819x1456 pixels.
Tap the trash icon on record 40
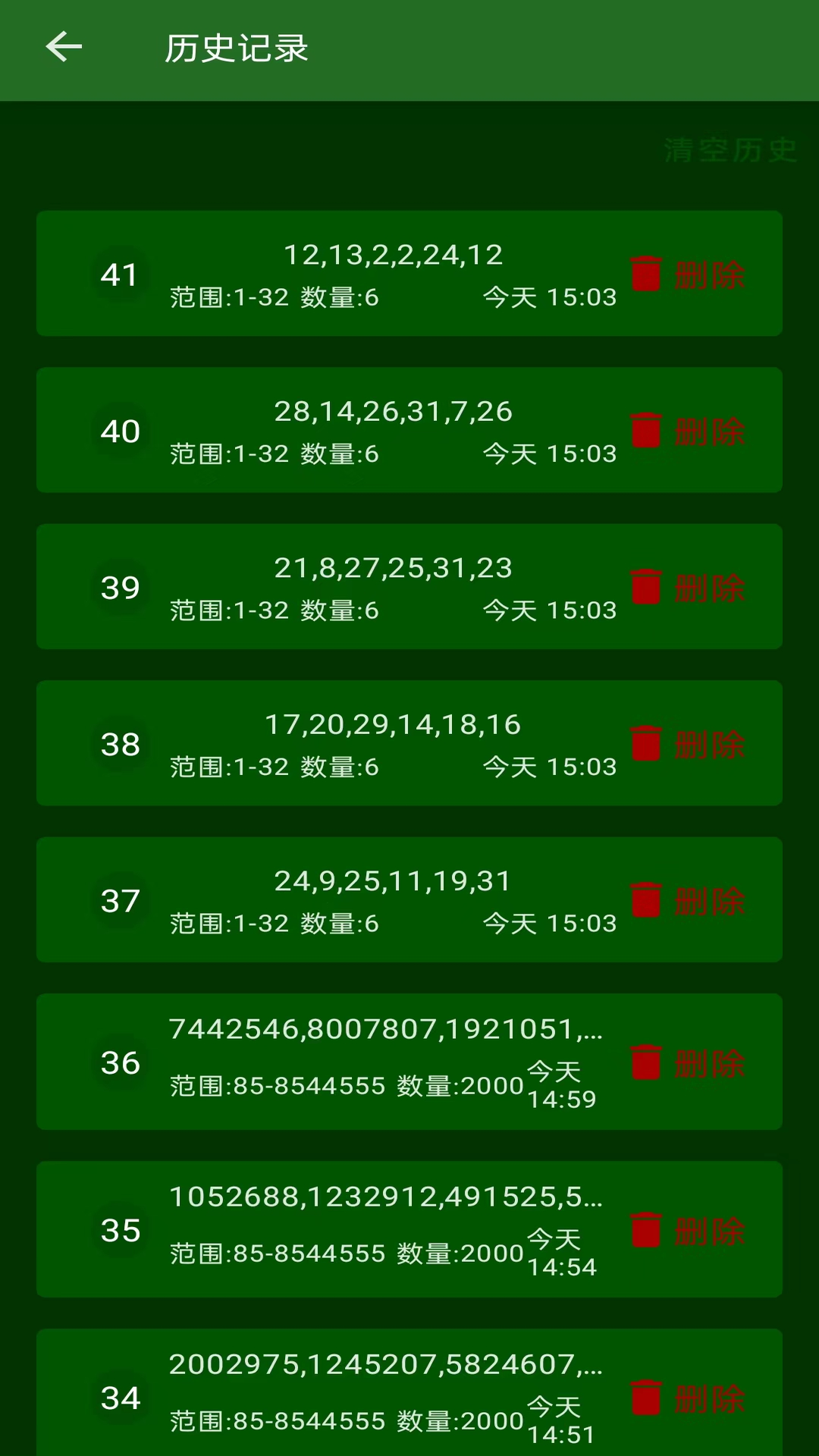point(645,431)
